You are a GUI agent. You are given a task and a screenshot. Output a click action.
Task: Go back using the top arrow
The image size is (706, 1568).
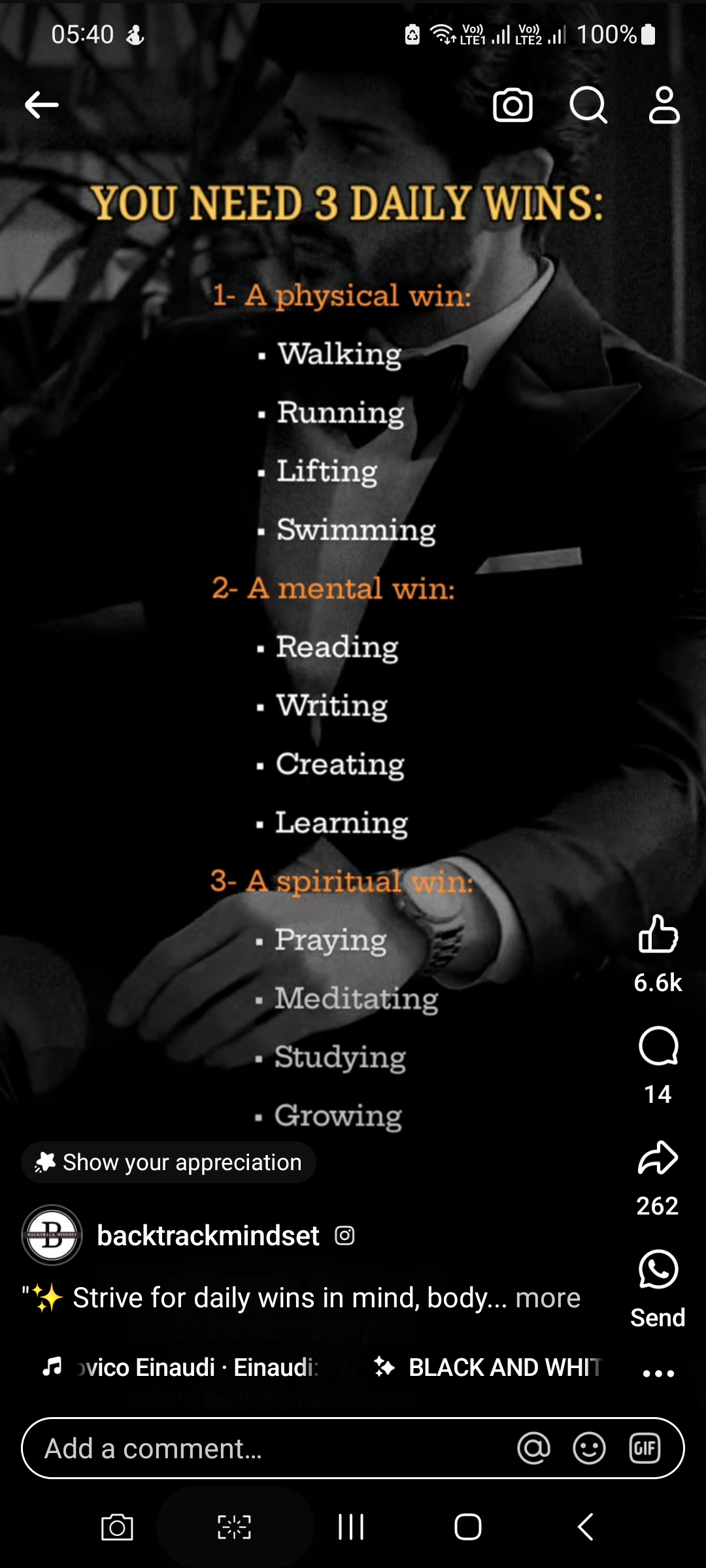pos(42,105)
